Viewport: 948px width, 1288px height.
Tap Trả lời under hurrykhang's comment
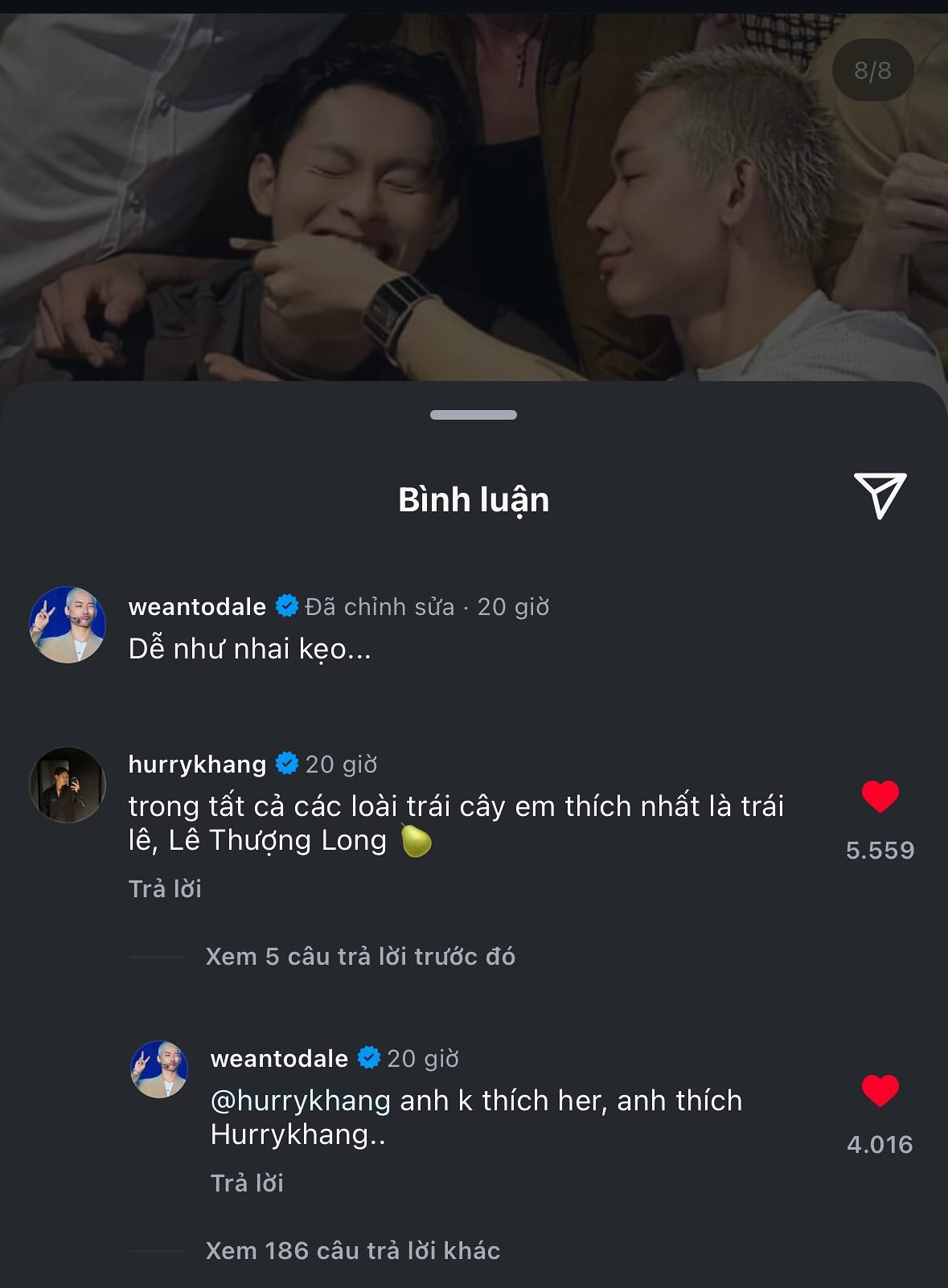pos(165,888)
